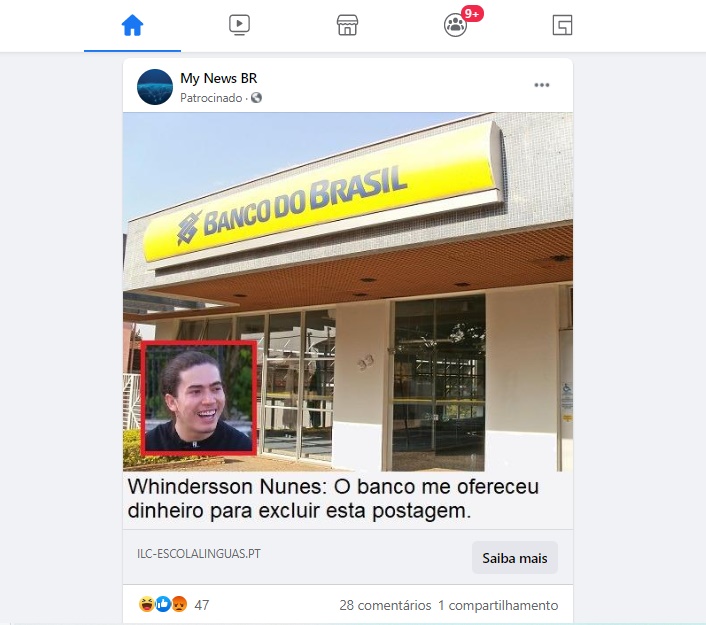
Task: Open the 28 comentários link
Action: [385, 605]
